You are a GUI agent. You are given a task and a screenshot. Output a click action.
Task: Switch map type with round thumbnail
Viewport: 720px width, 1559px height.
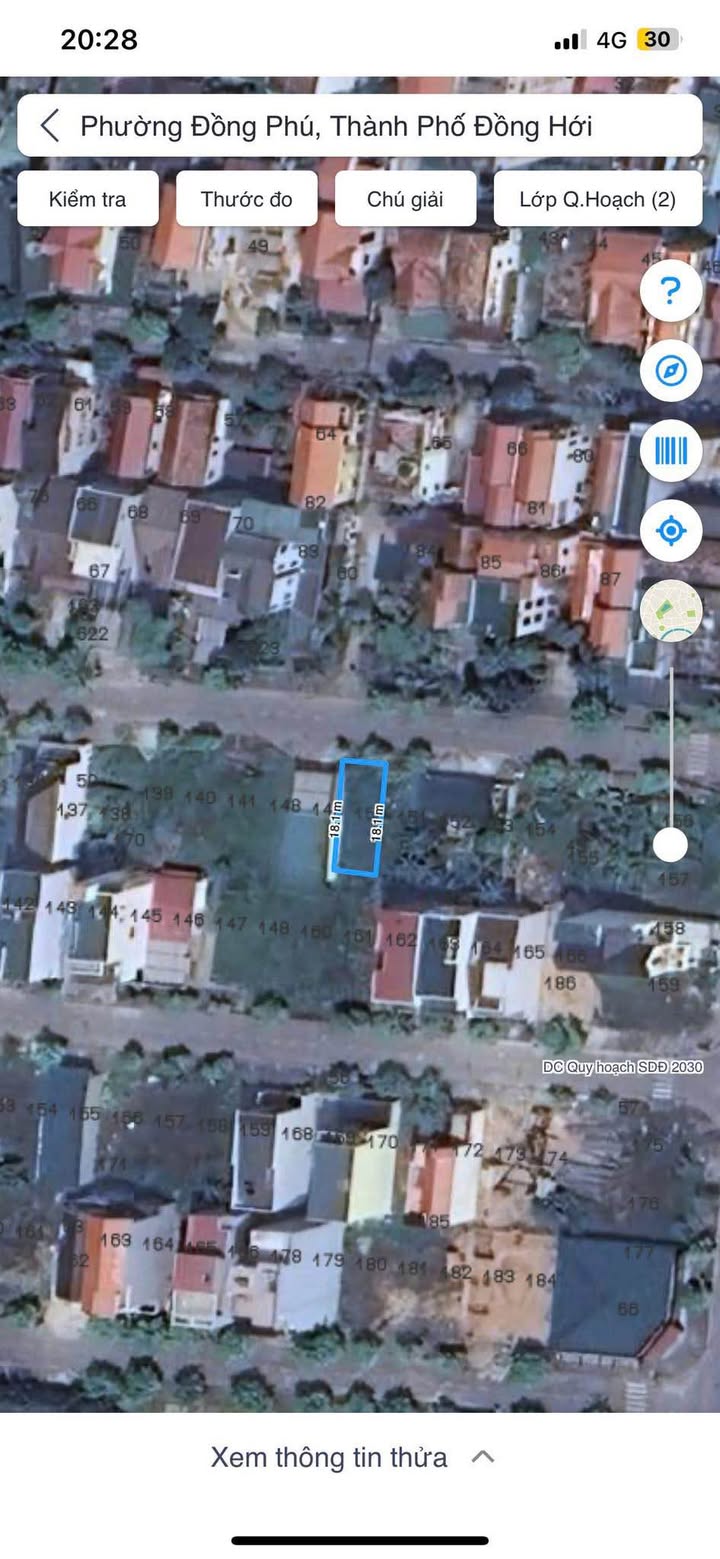click(x=671, y=610)
